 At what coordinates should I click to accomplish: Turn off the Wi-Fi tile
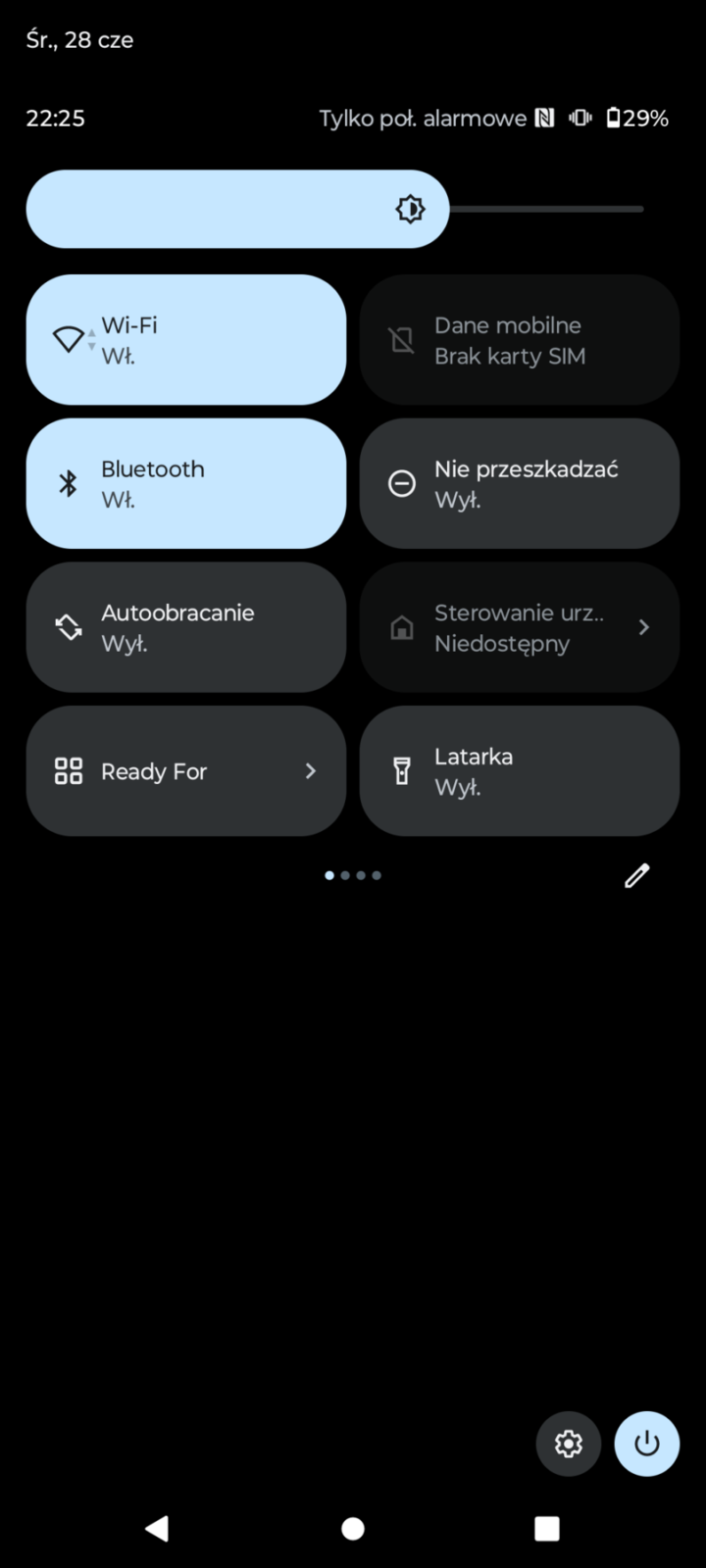tap(185, 340)
